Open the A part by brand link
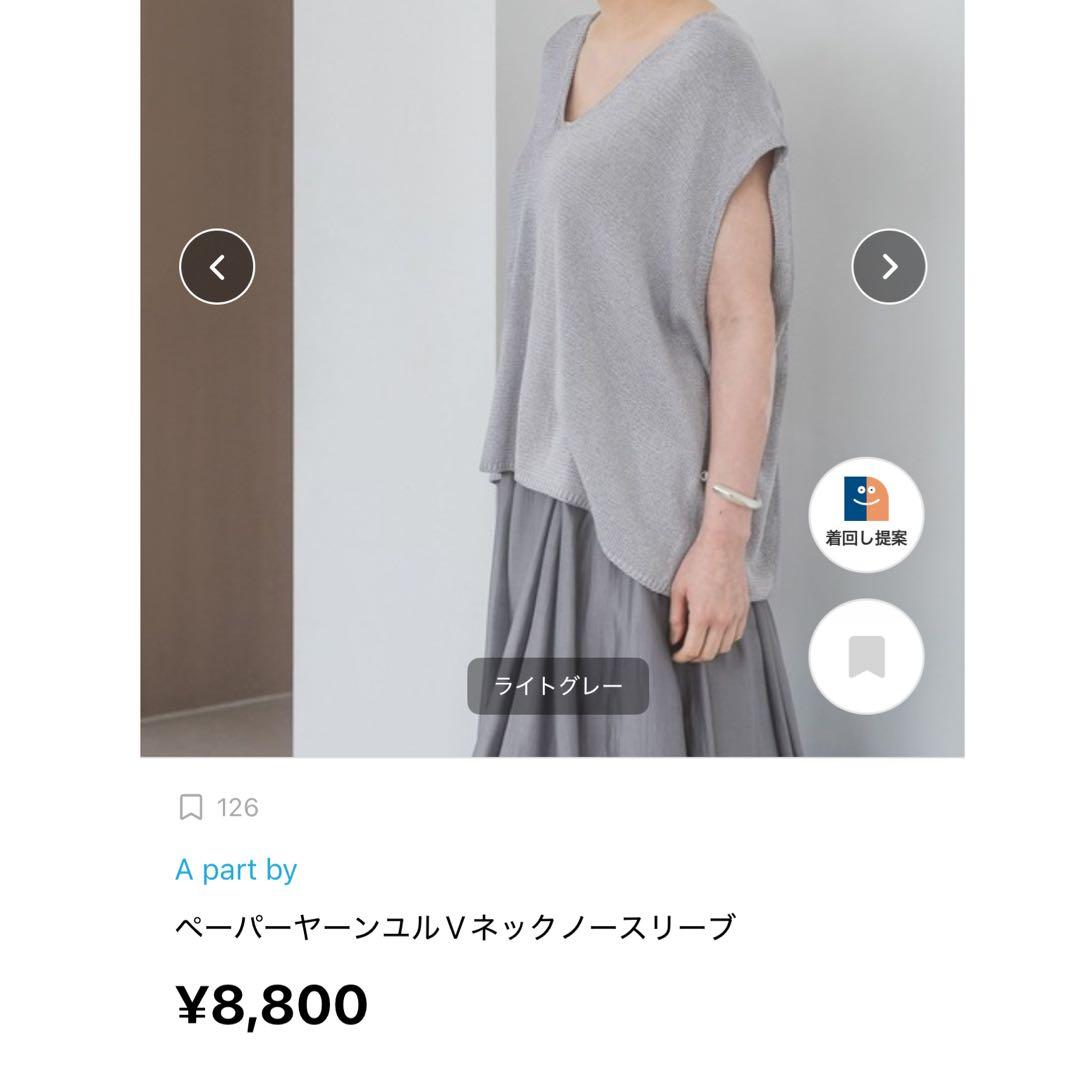 (236, 870)
